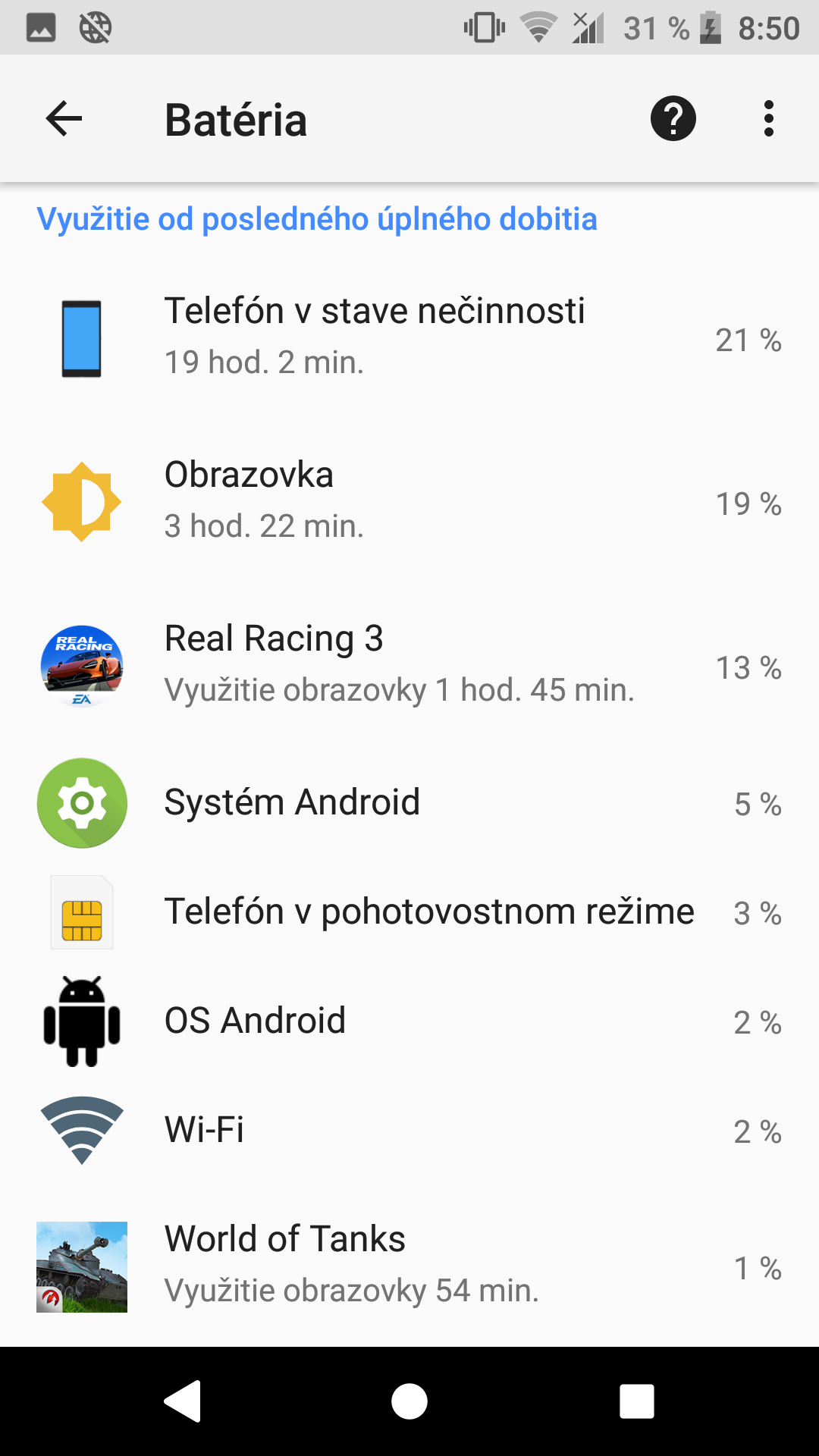This screenshot has height=1456, width=819.
Task: Open recent apps via square button
Action: pyautogui.click(x=637, y=1401)
